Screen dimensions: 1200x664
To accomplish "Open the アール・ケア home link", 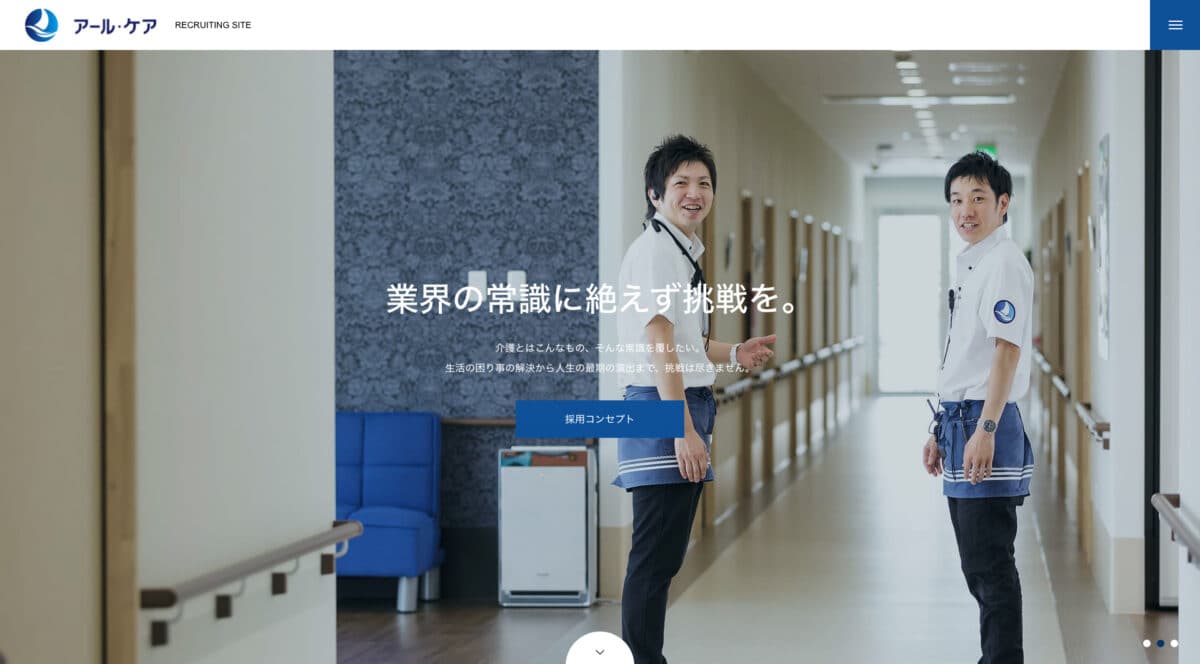I will 92,25.
